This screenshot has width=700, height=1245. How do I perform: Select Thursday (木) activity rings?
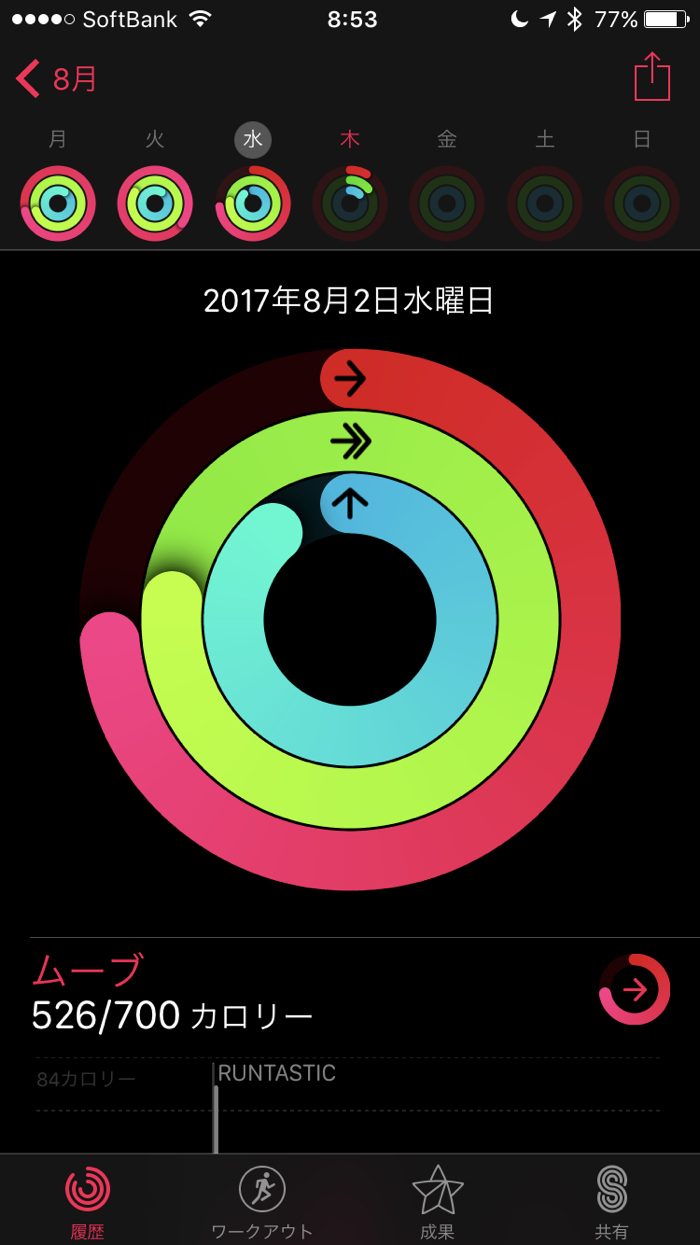coord(350,203)
